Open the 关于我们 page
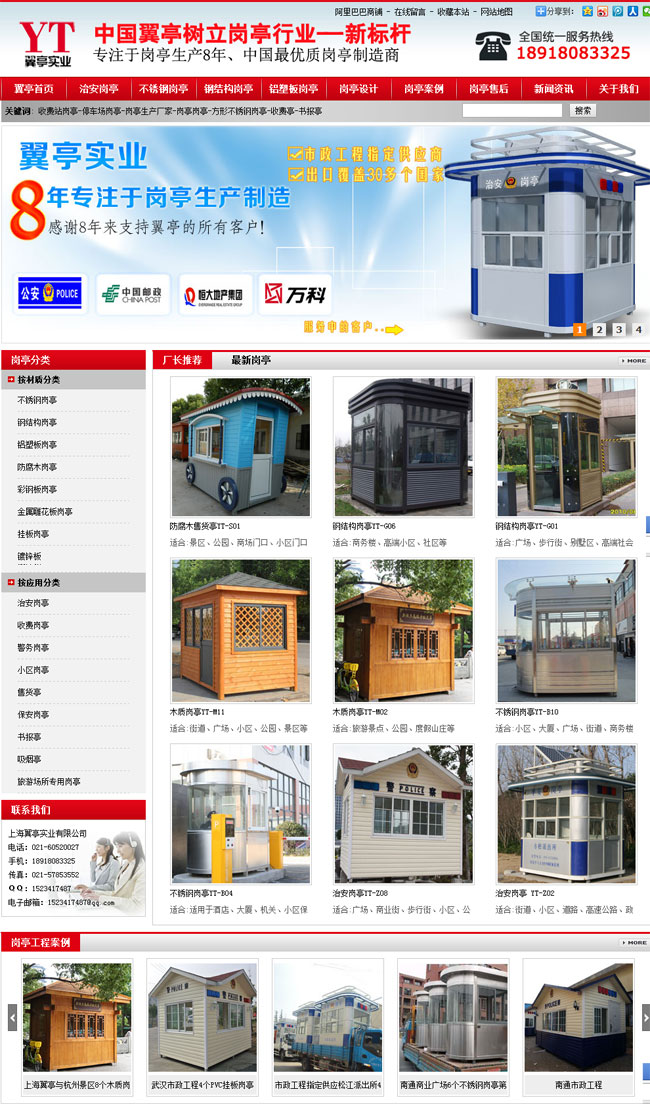 pyautogui.click(x=618, y=89)
